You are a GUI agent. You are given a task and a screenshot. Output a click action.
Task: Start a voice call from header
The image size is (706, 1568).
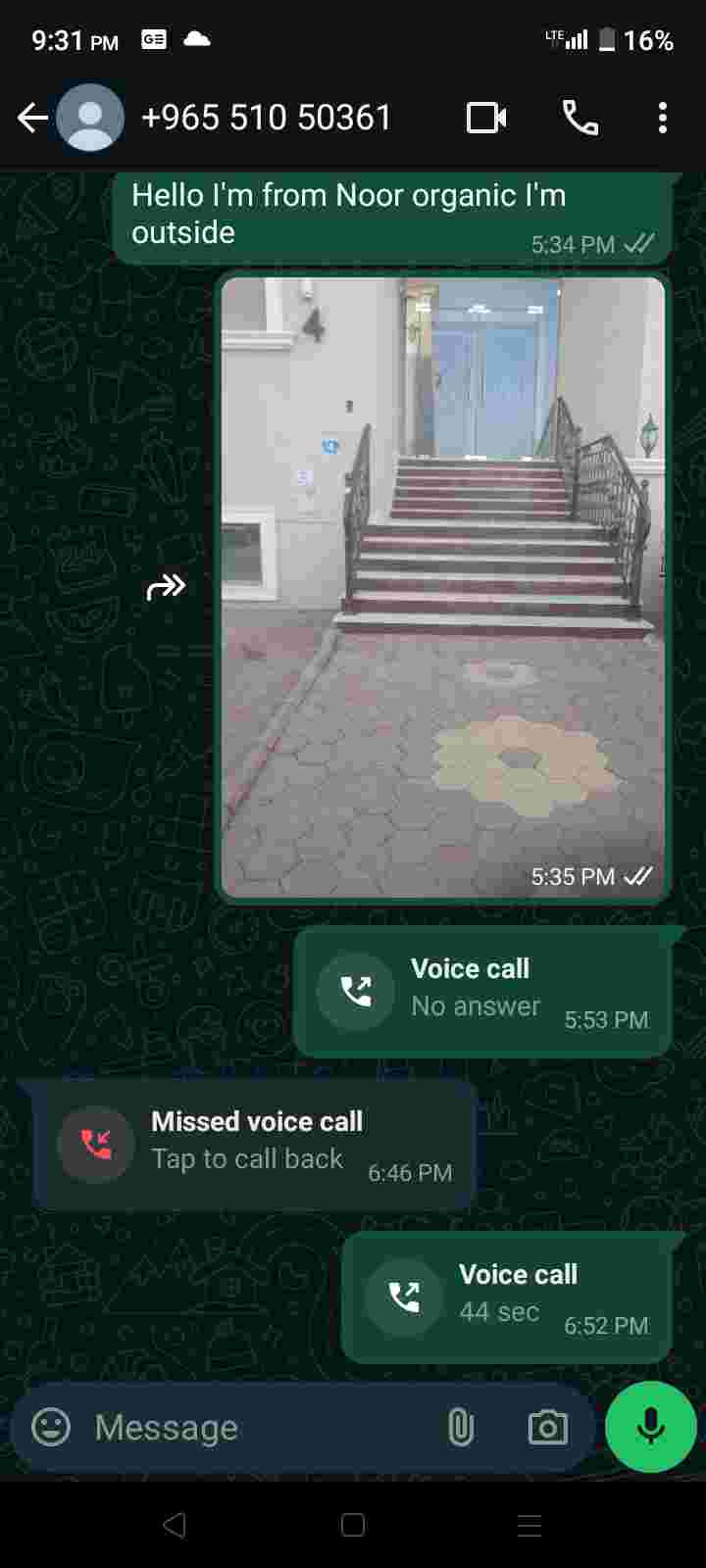coord(580,119)
